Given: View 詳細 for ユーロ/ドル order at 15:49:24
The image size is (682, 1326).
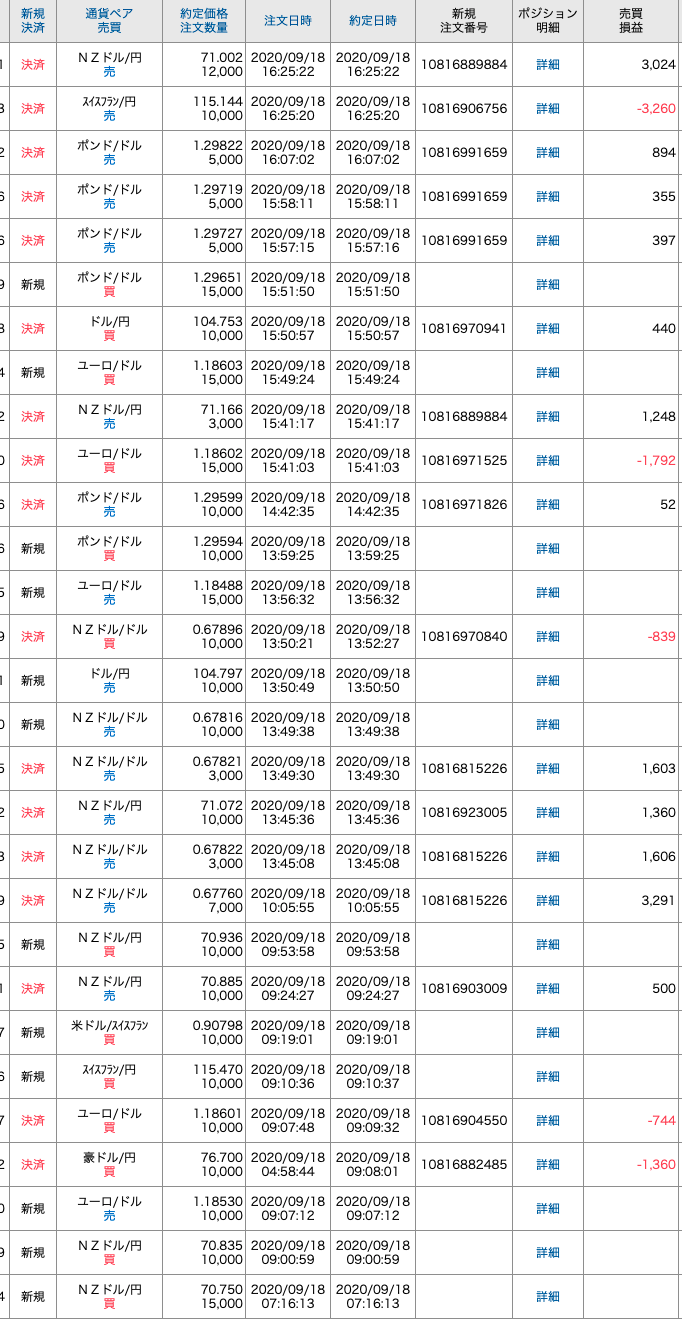Looking at the screenshot, I should pos(548,372).
